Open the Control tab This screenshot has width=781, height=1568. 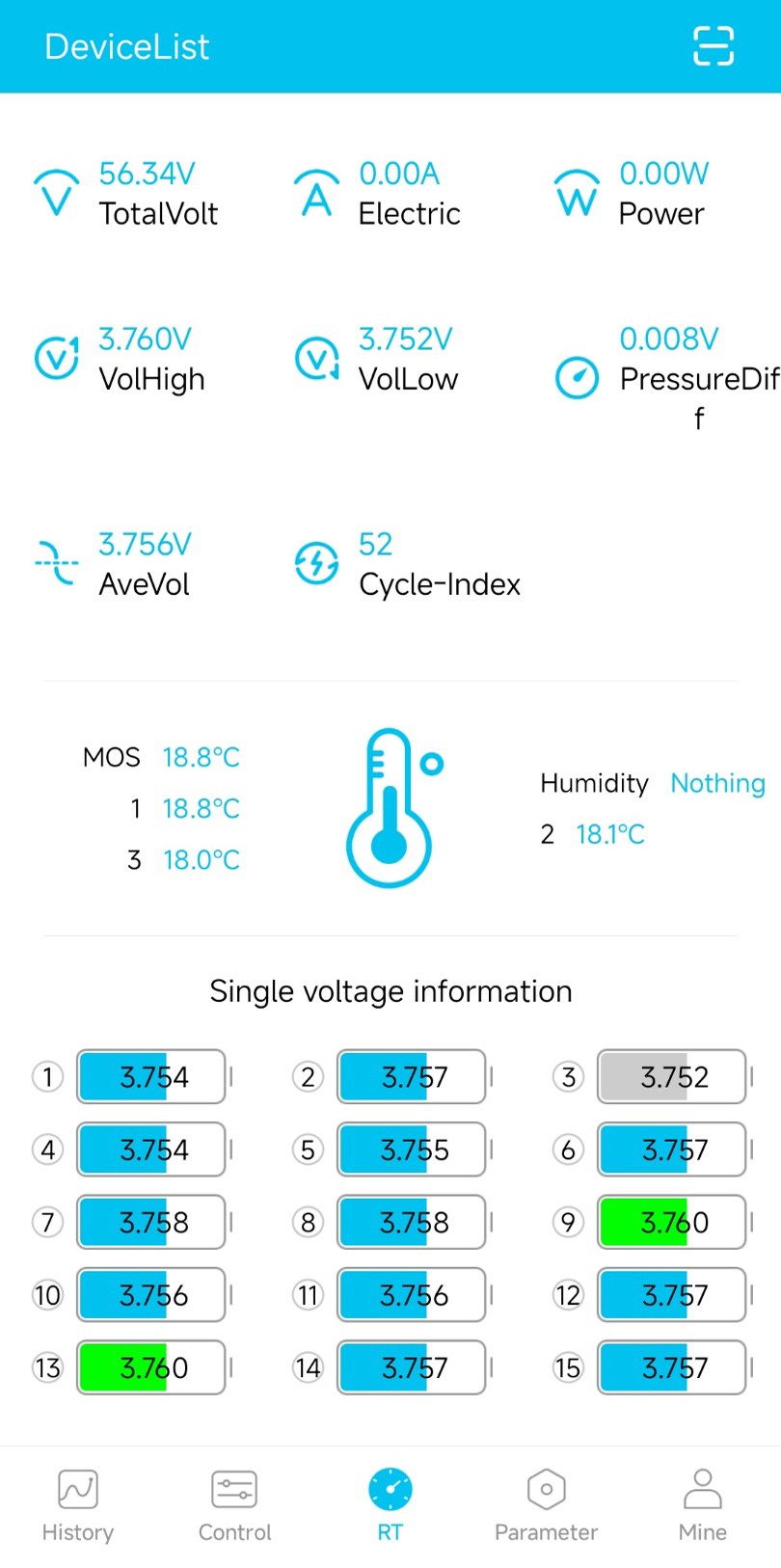[234, 1505]
